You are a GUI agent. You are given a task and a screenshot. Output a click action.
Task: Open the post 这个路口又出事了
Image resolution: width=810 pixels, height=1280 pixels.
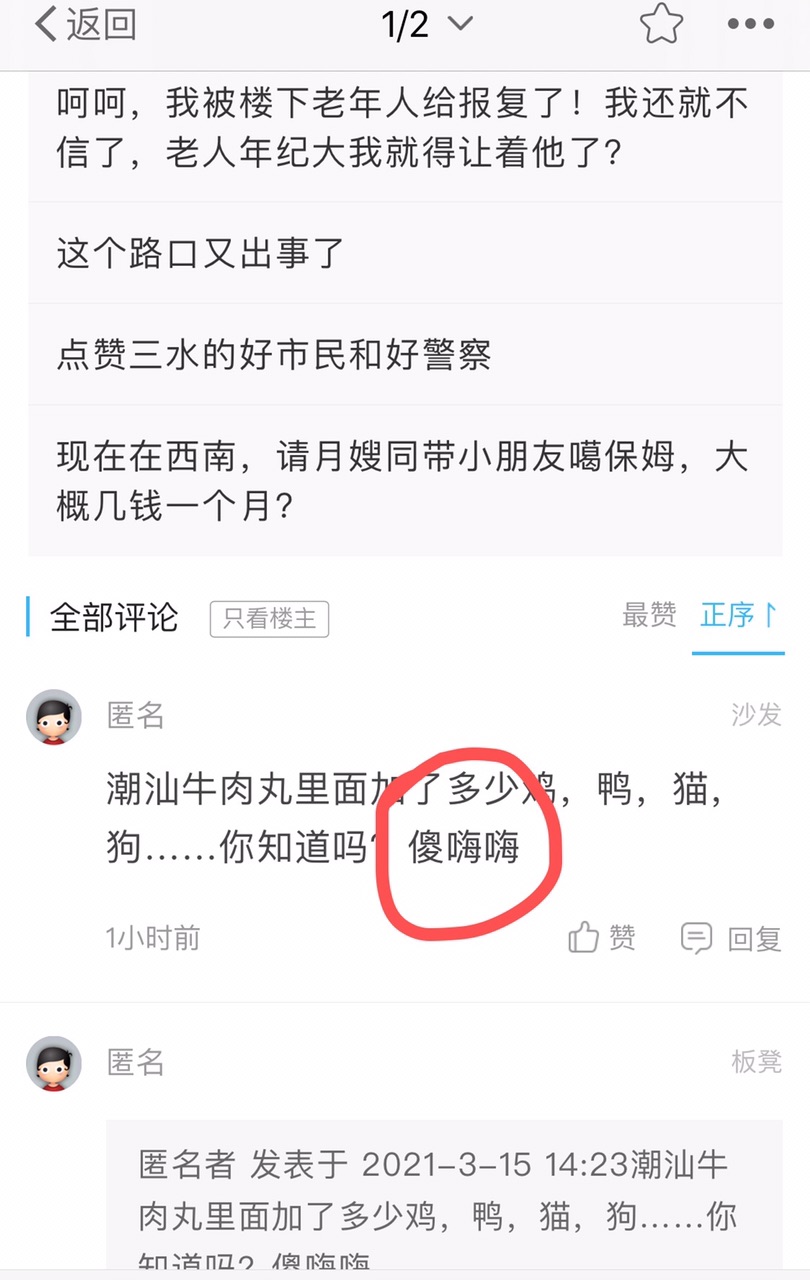coord(200,253)
